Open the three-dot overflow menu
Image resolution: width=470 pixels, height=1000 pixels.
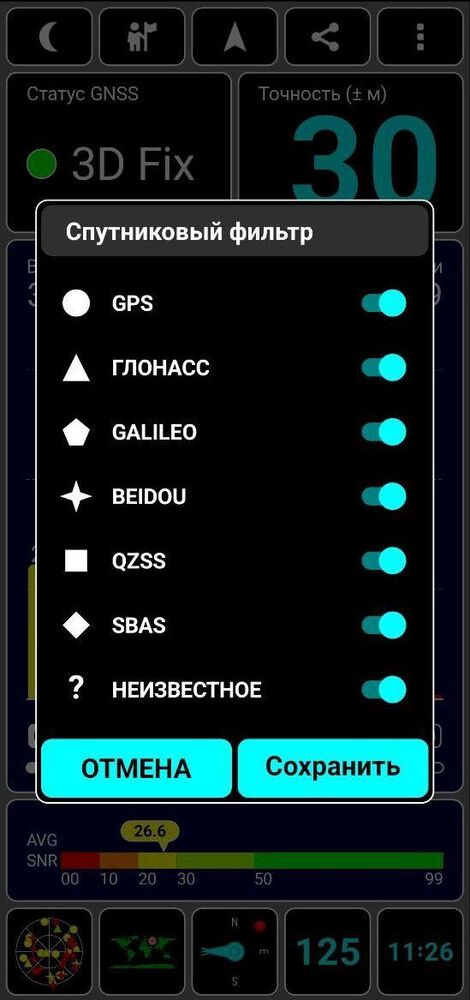(420, 37)
